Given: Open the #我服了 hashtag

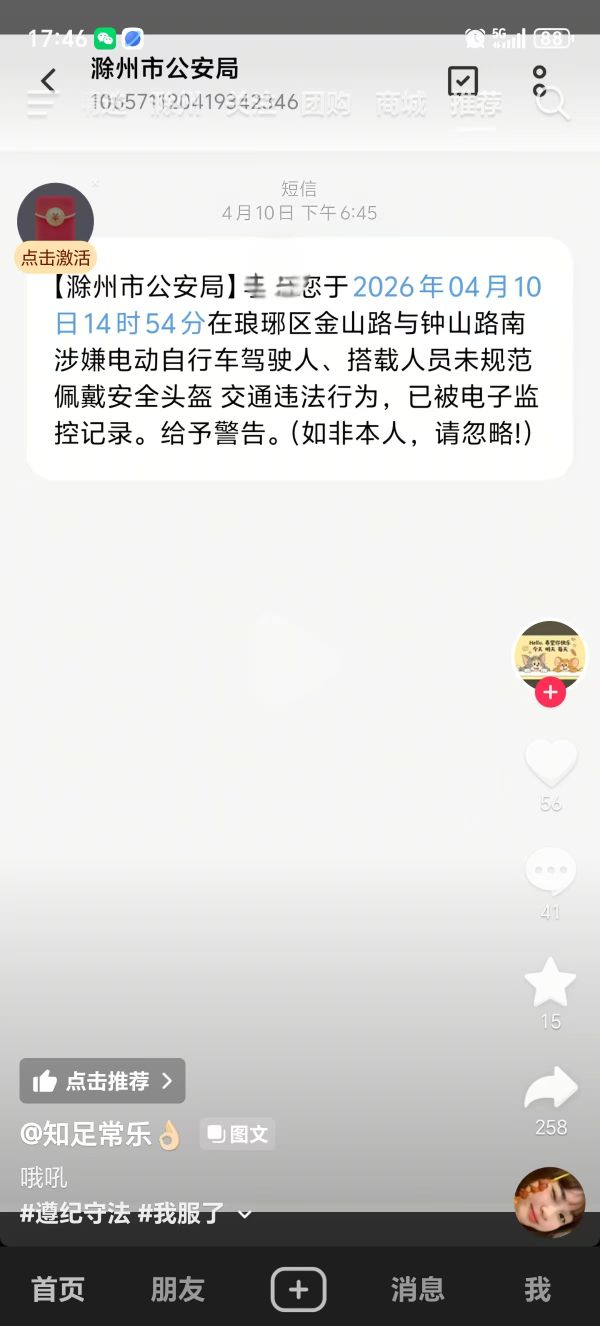Looking at the screenshot, I should [x=181, y=1214].
